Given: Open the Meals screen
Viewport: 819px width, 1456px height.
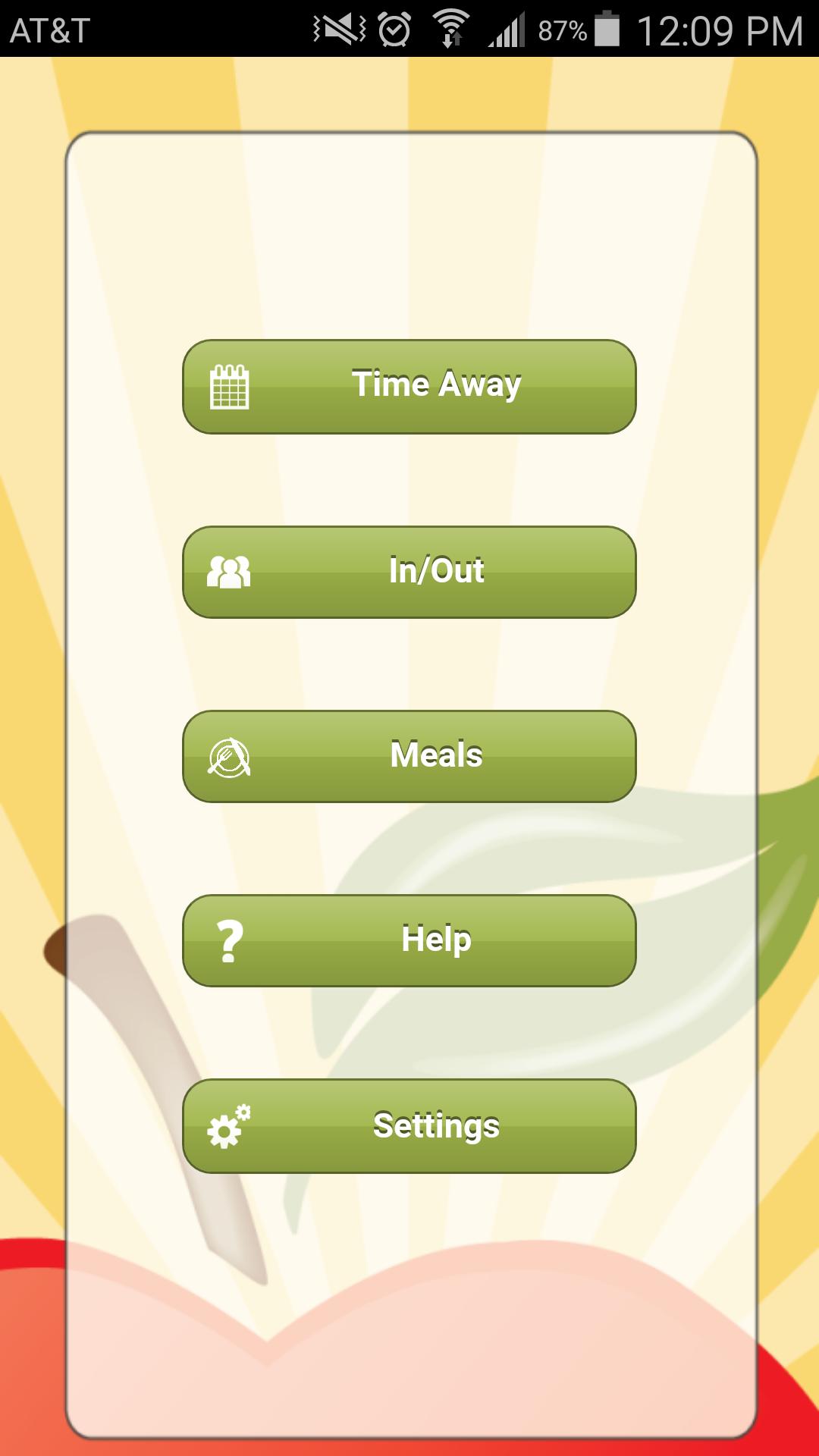Looking at the screenshot, I should pyautogui.click(x=409, y=756).
